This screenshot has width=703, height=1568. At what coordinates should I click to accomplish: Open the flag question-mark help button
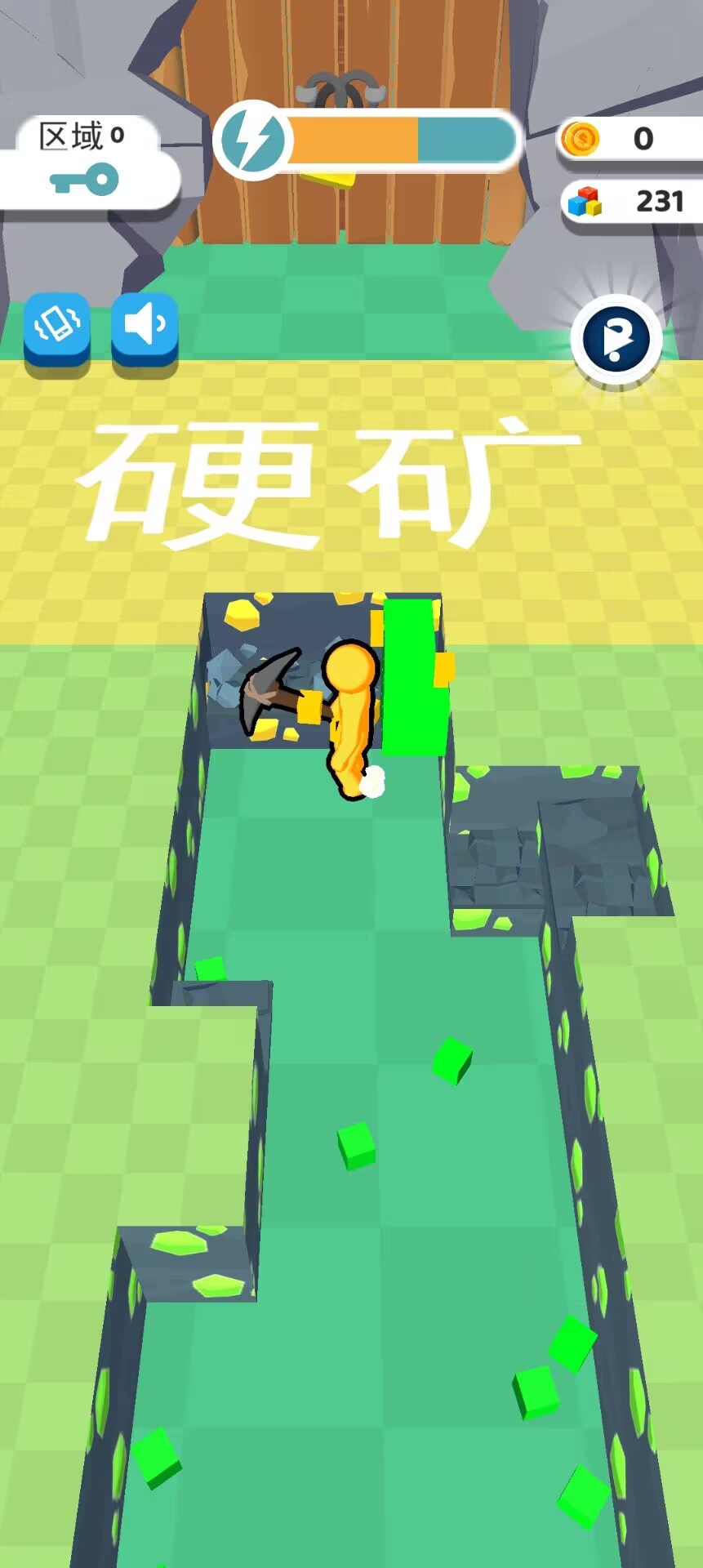(616, 339)
